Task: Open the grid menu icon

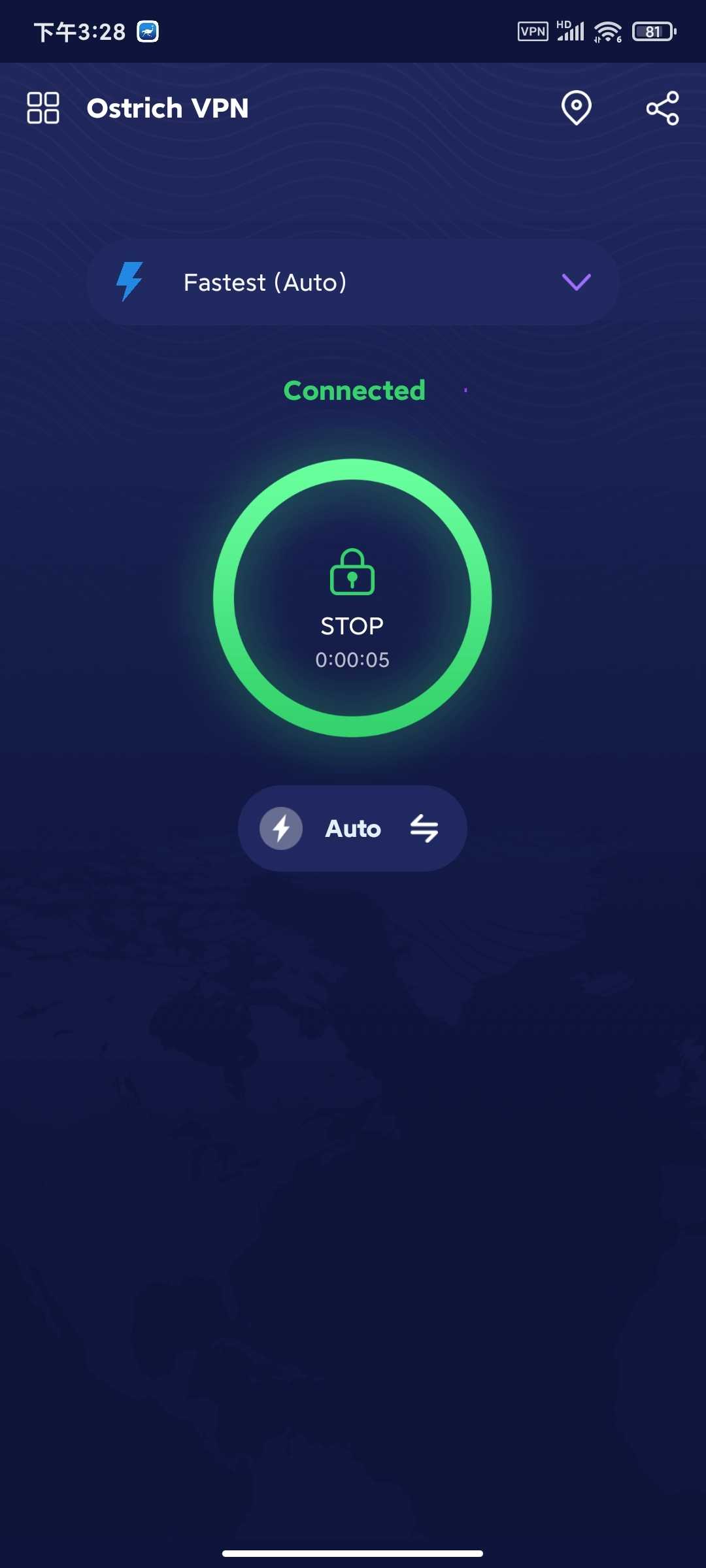Action: [43, 108]
